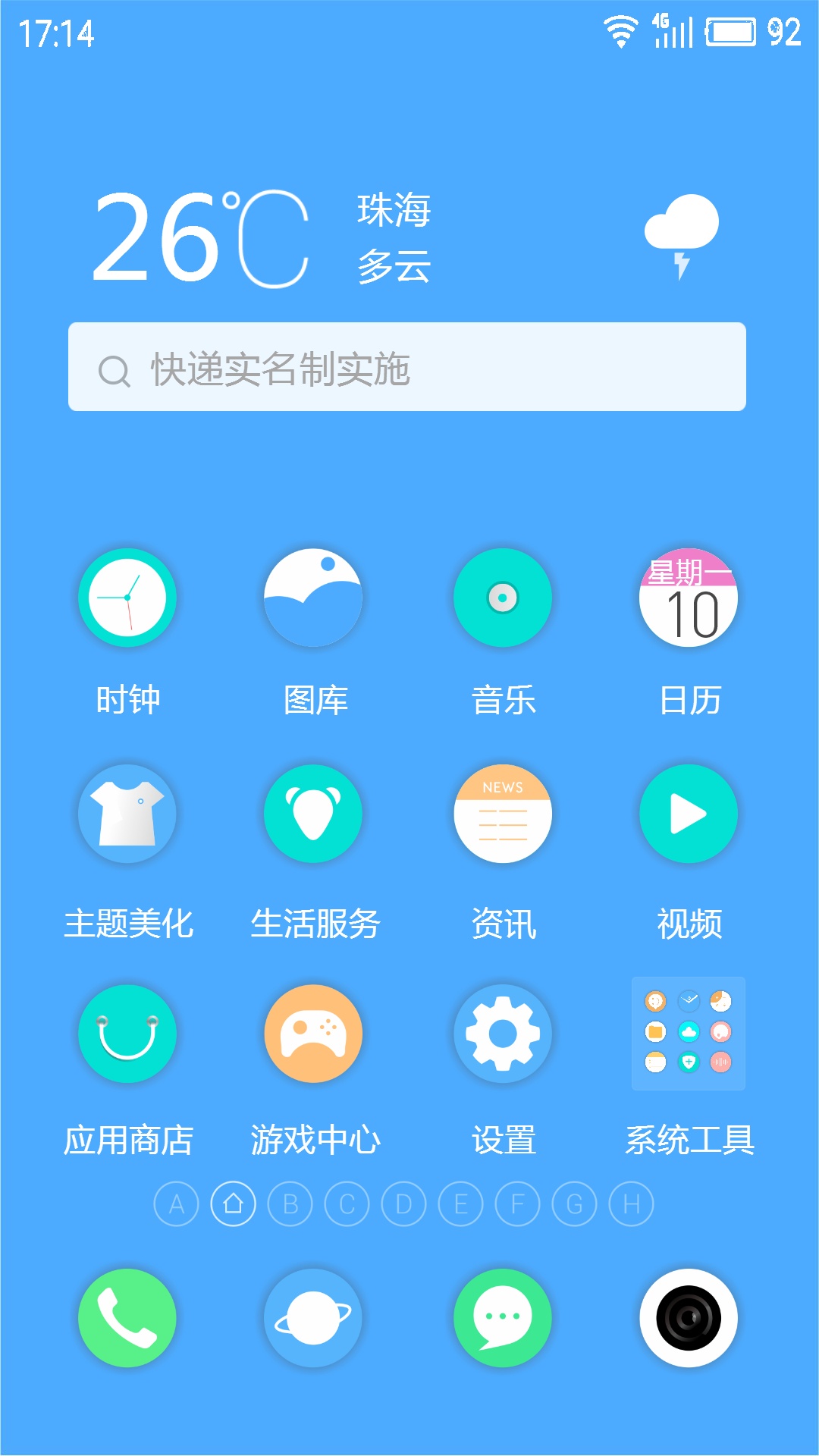The width and height of the screenshot is (819, 1456).
Task: Tap the search box with 快递实名制实施
Action: pos(407,367)
